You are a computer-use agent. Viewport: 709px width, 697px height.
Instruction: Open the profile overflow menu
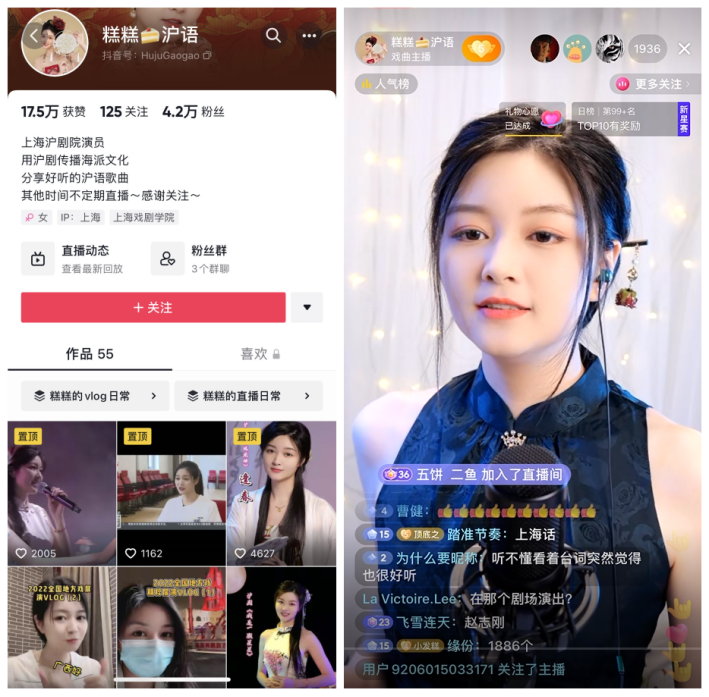309,35
